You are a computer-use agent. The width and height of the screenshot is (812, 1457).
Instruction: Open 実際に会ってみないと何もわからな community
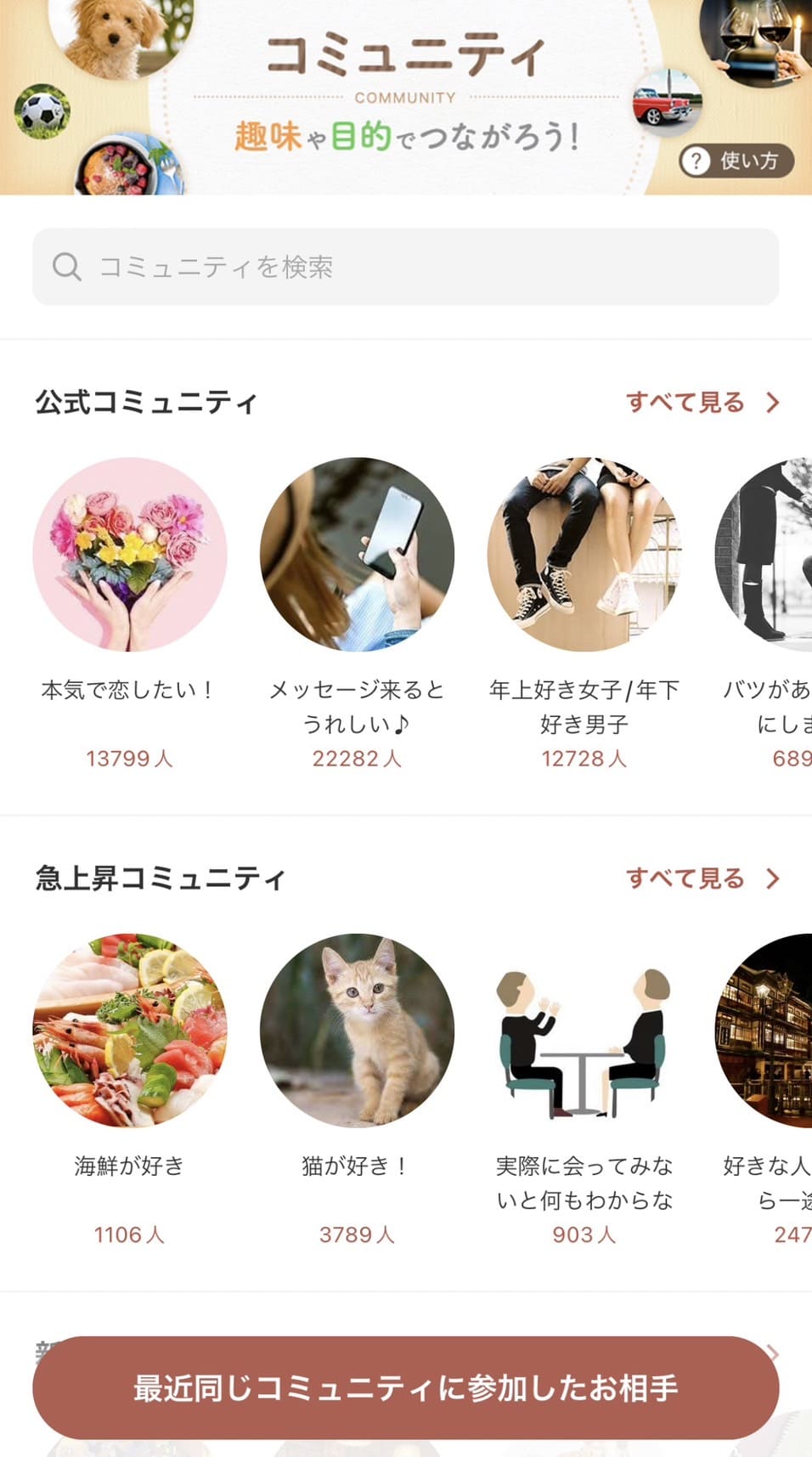tap(584, 1031)
